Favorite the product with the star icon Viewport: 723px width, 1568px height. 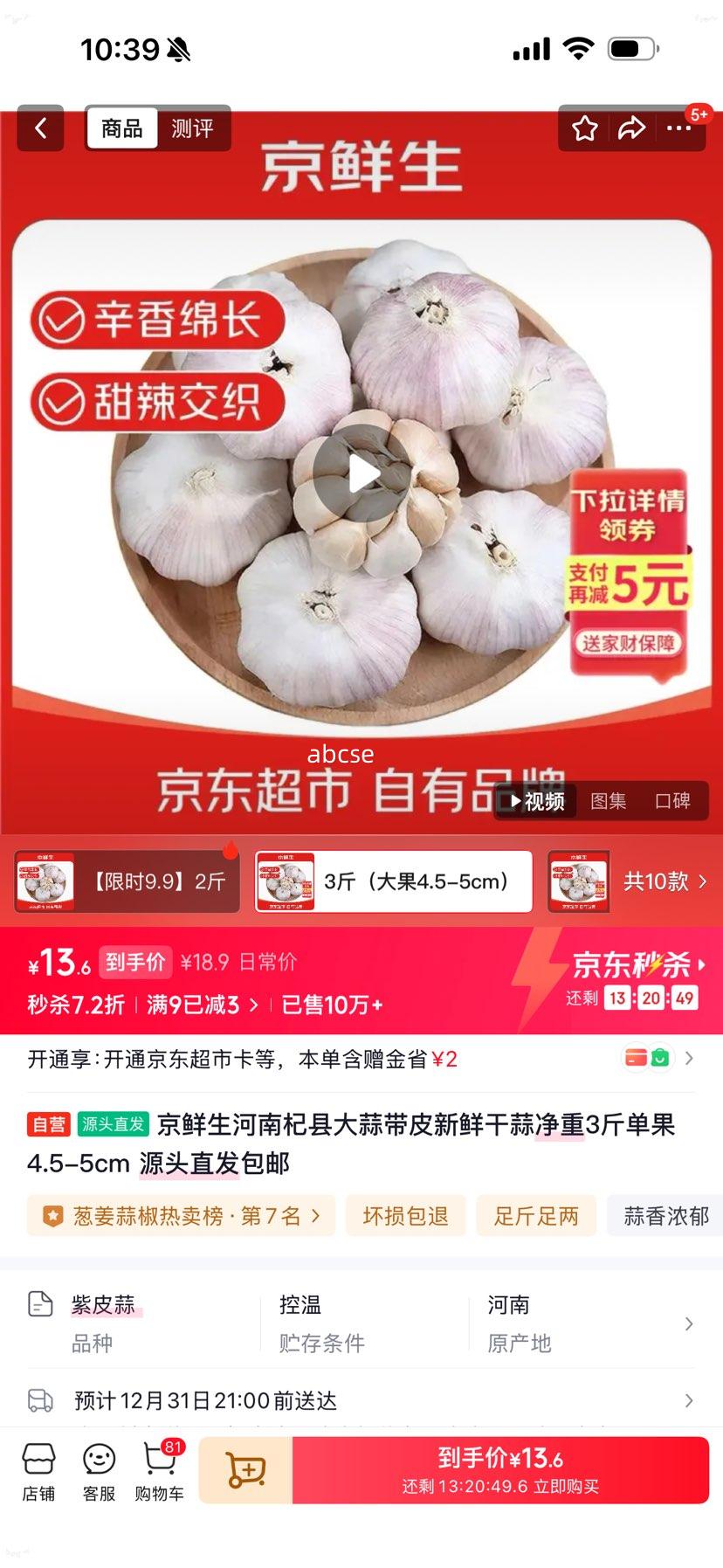pyautogui.click(x=583, y=128)
